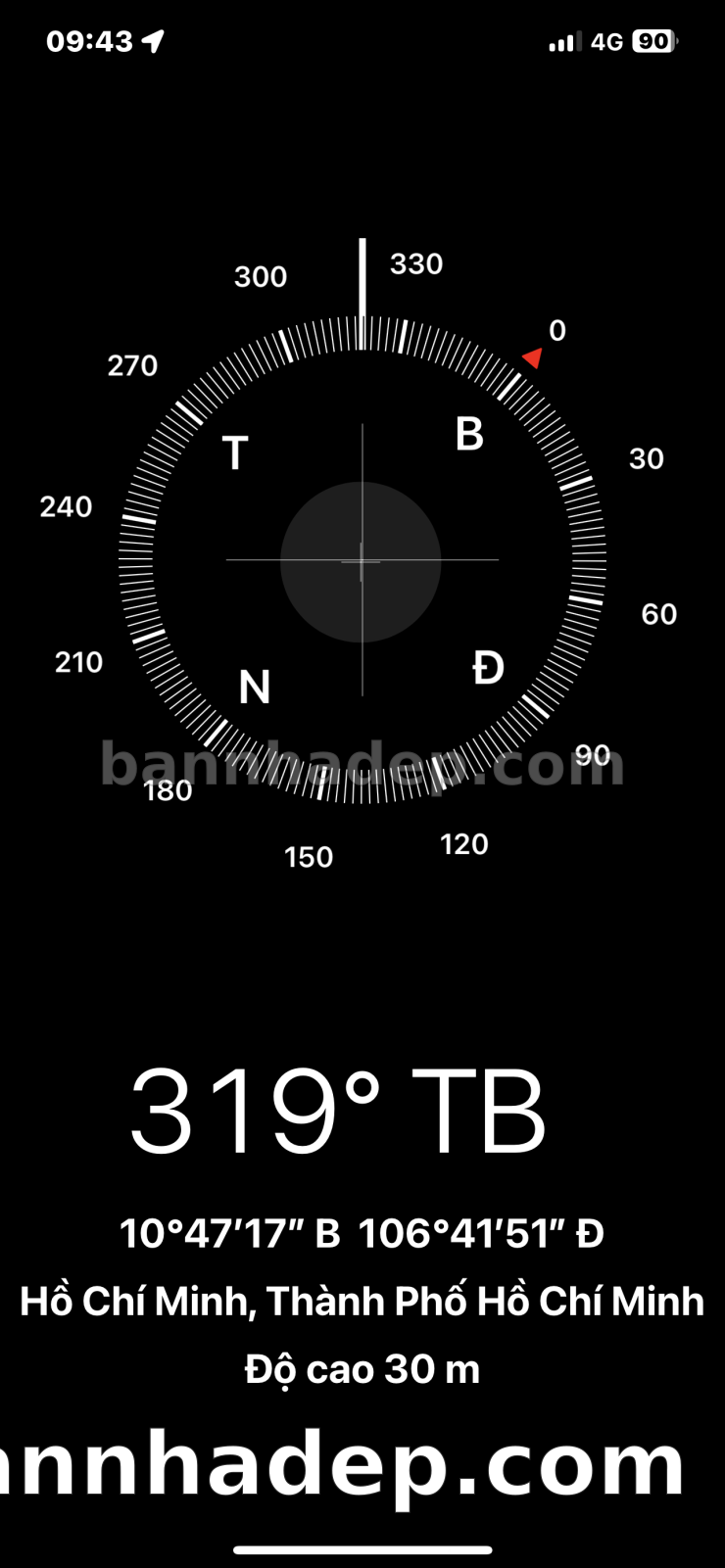Tap the compass dial to lock bearing
725x1568 pixels.
coord(362,561)
